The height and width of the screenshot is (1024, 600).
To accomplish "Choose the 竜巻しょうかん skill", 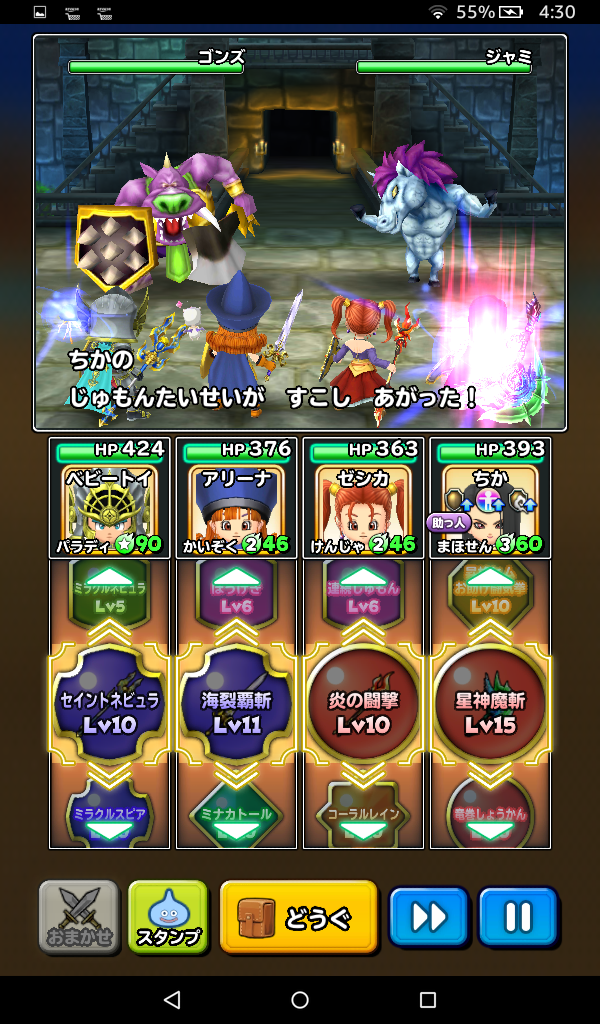I will click(490, 812).
